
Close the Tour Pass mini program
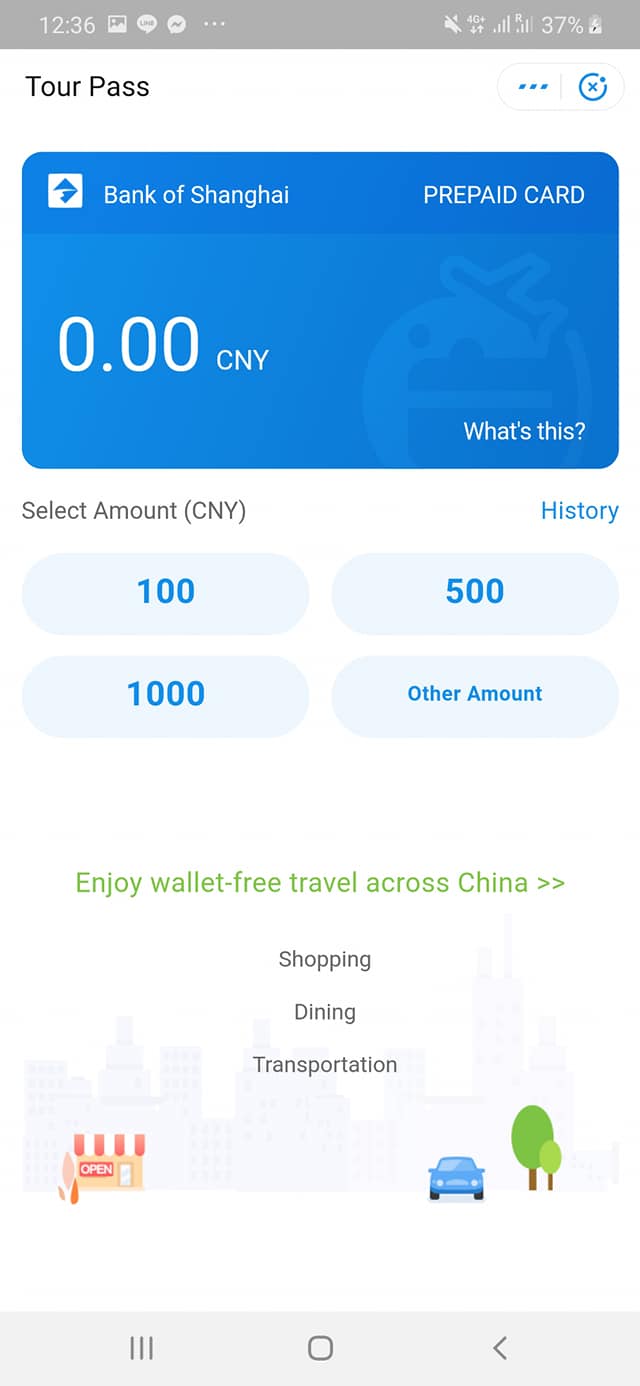[x=593, y=88]
